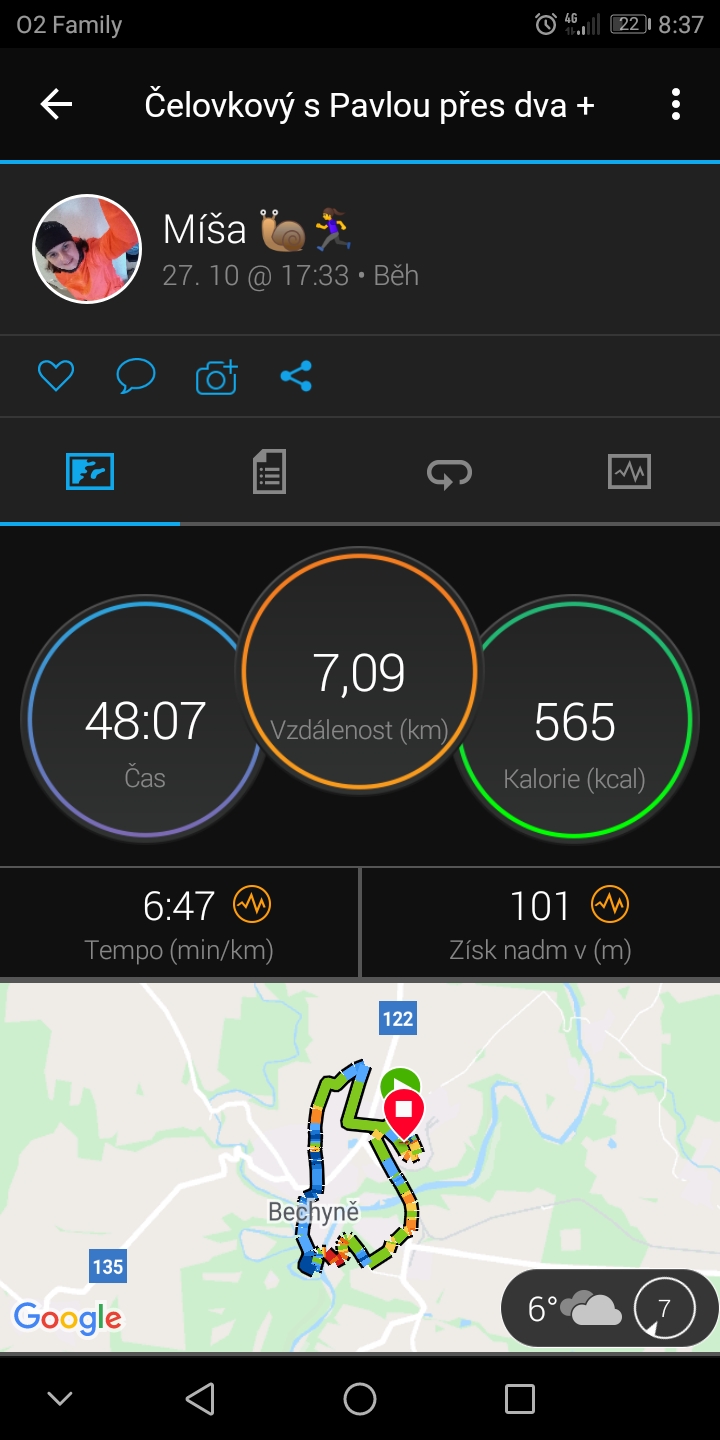The height and width of the screenshot is (1440, 720).
Task: Like this activity with the heart icon
Action: pyautogui.click(x=56, y=376)
